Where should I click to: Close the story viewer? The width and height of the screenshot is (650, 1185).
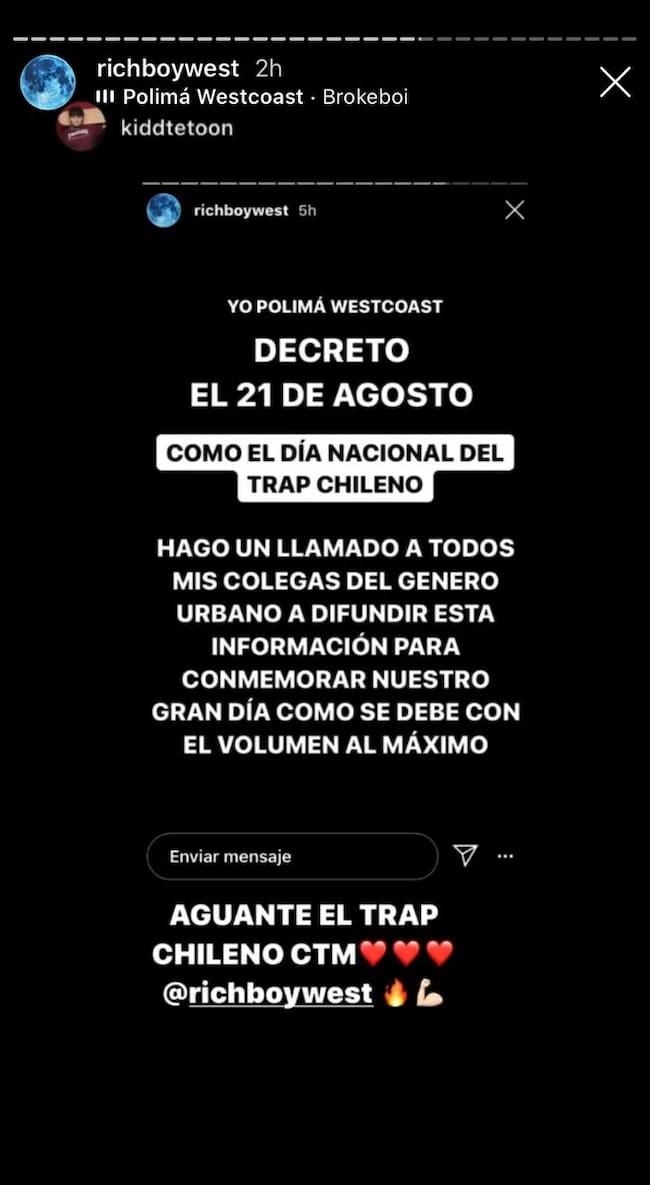pos(615,82)
